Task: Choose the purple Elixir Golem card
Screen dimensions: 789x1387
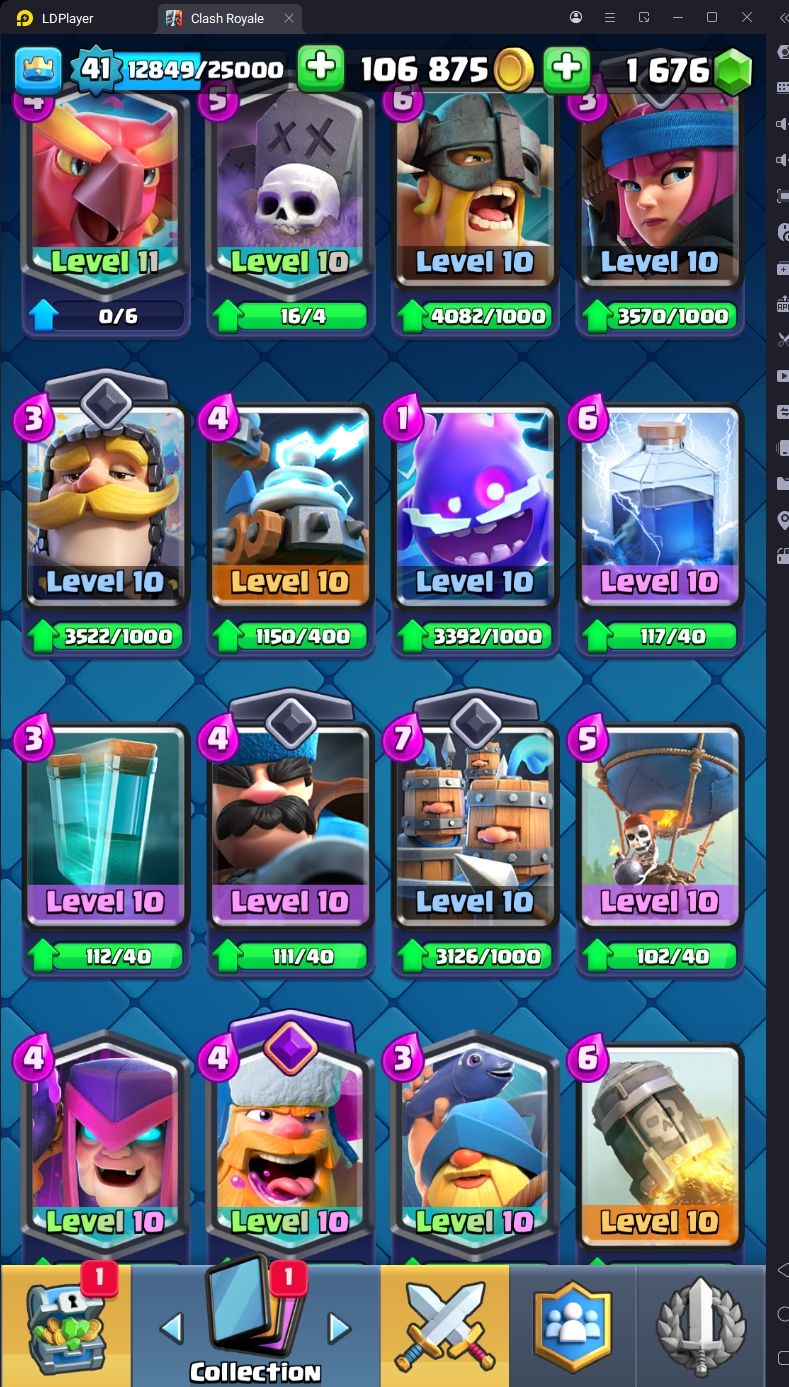Action: point(474,505)
